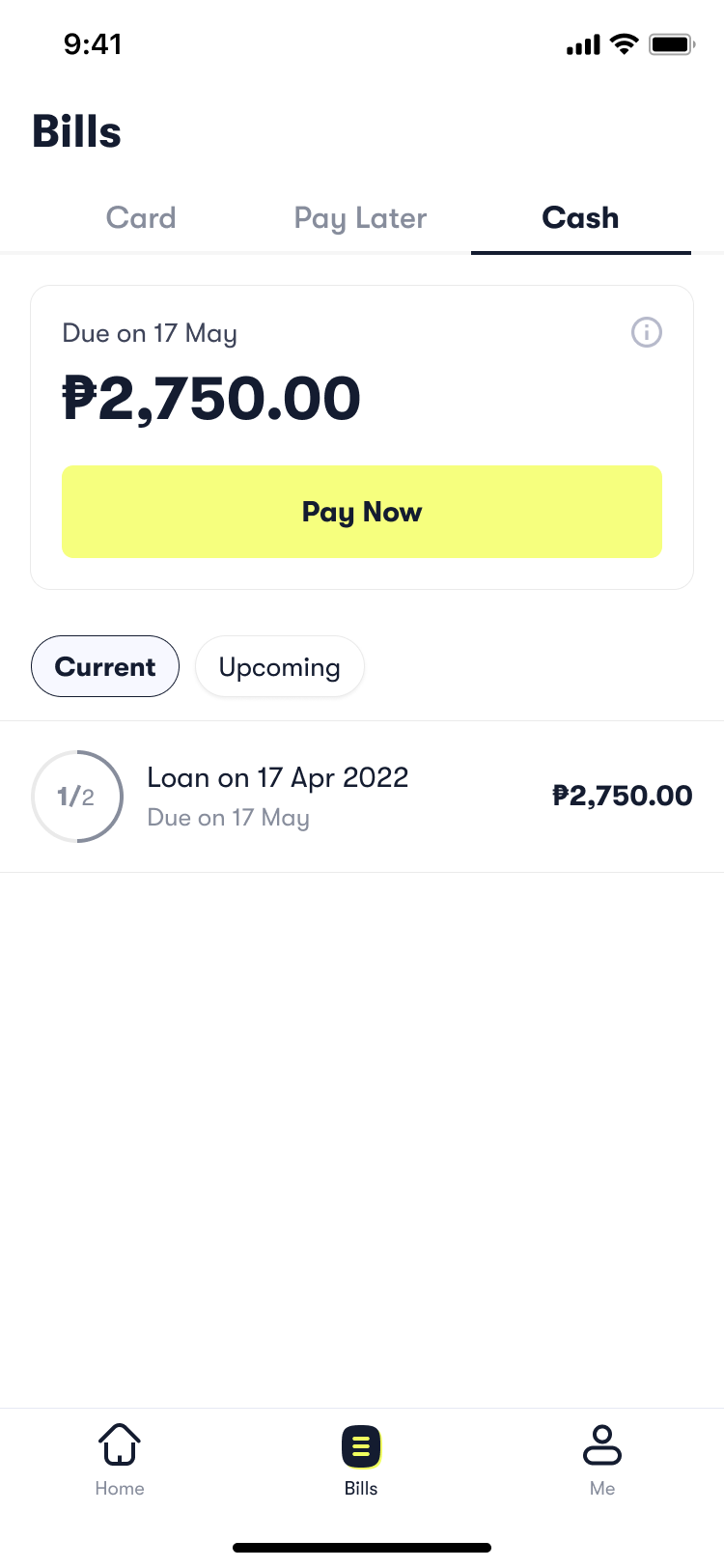
Task: Tap the Pay Now button
Action: click(362, 512)
